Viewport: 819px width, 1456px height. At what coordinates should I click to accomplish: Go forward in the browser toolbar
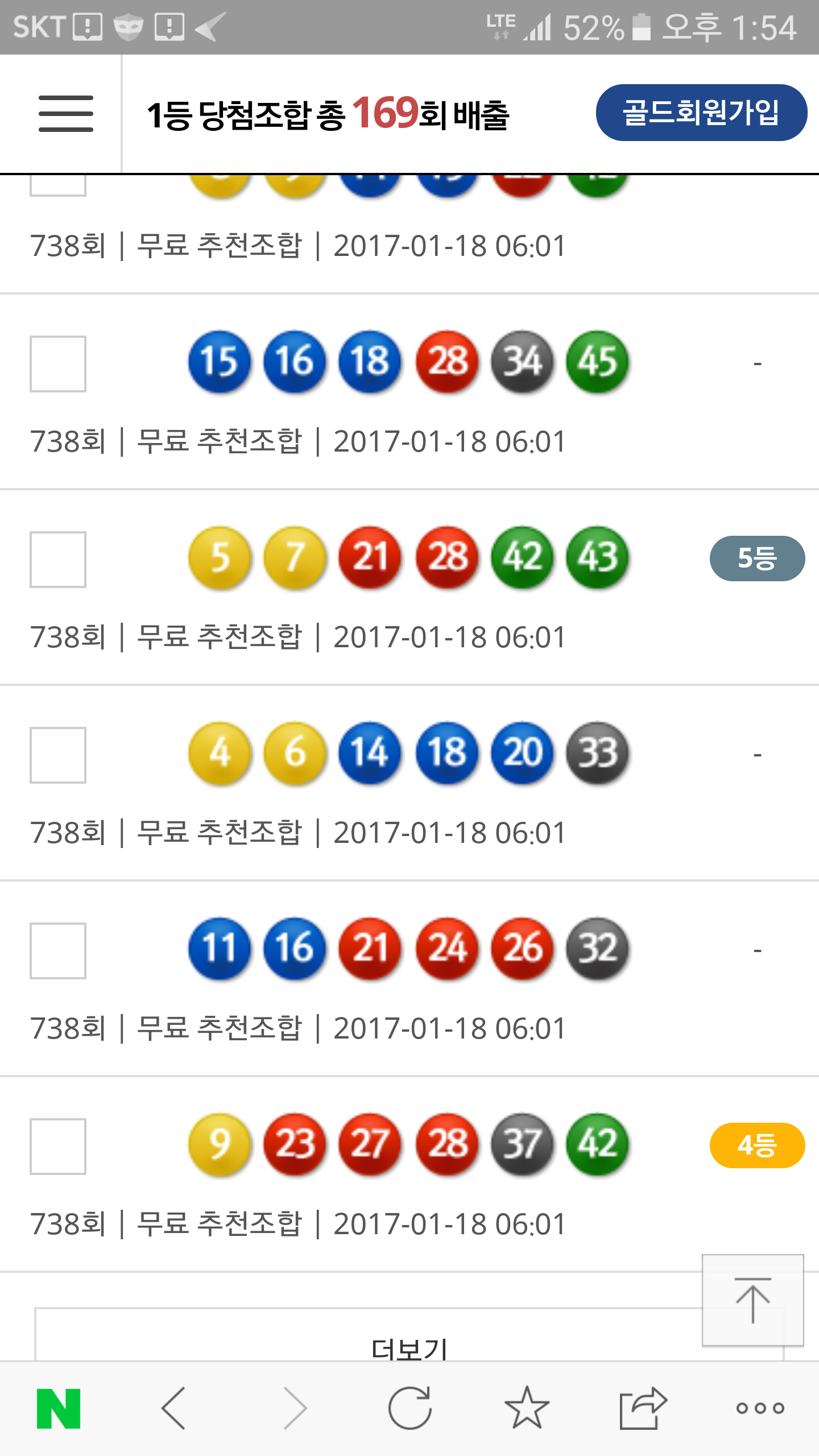[295, 1408]
